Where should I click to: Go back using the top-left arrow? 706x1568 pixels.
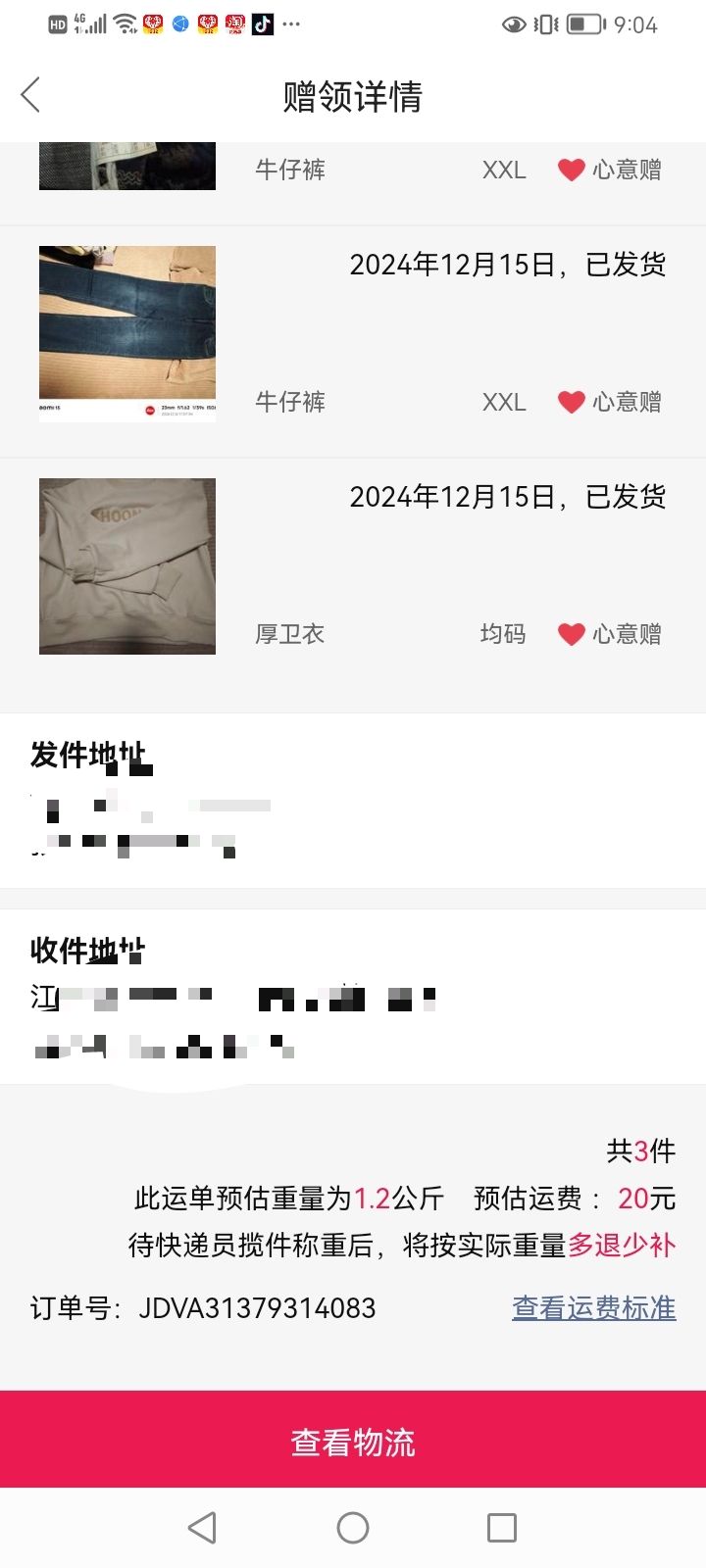[30, 95]
